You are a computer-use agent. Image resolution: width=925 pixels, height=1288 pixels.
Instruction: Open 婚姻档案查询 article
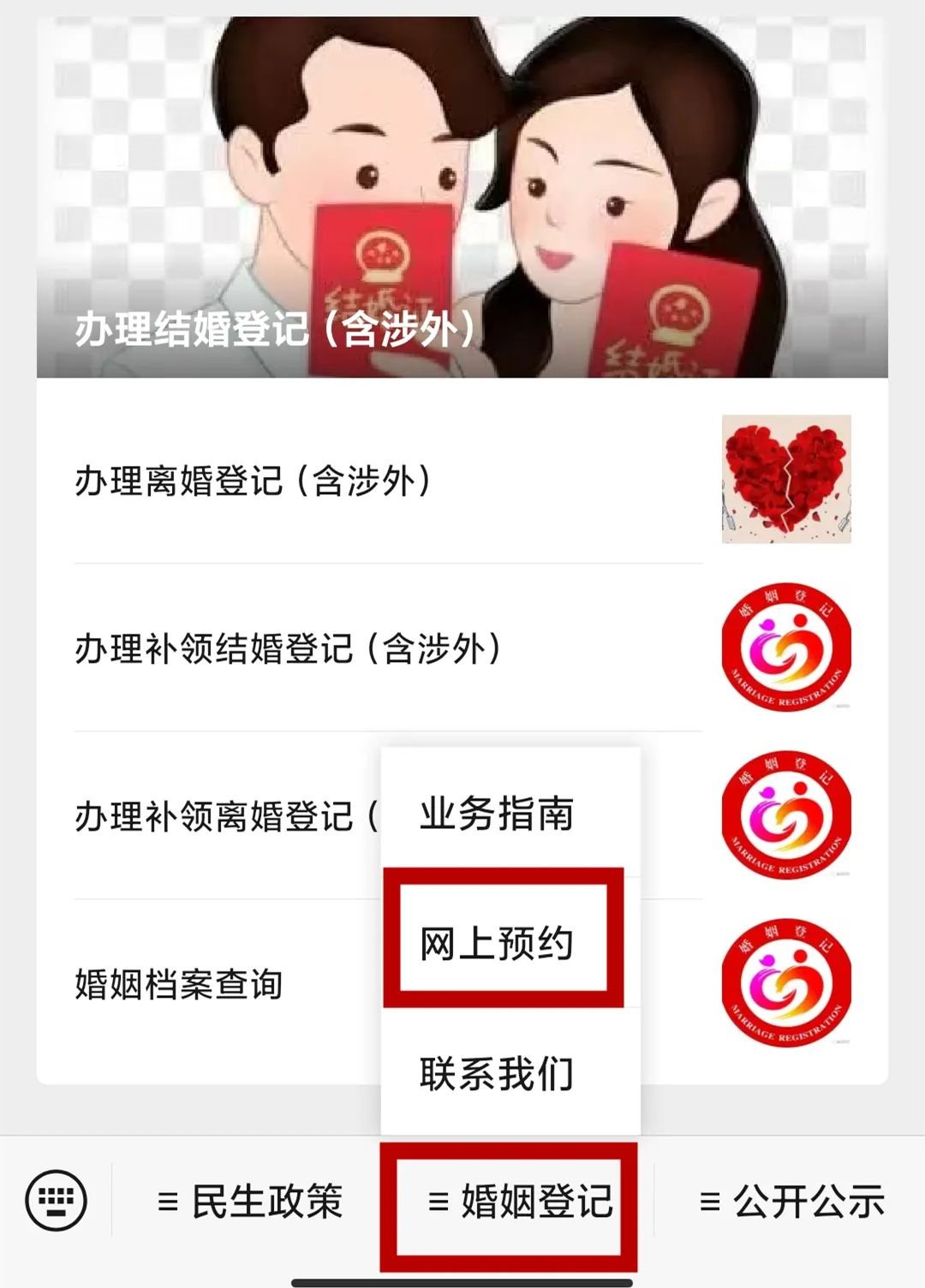[179, 985]
